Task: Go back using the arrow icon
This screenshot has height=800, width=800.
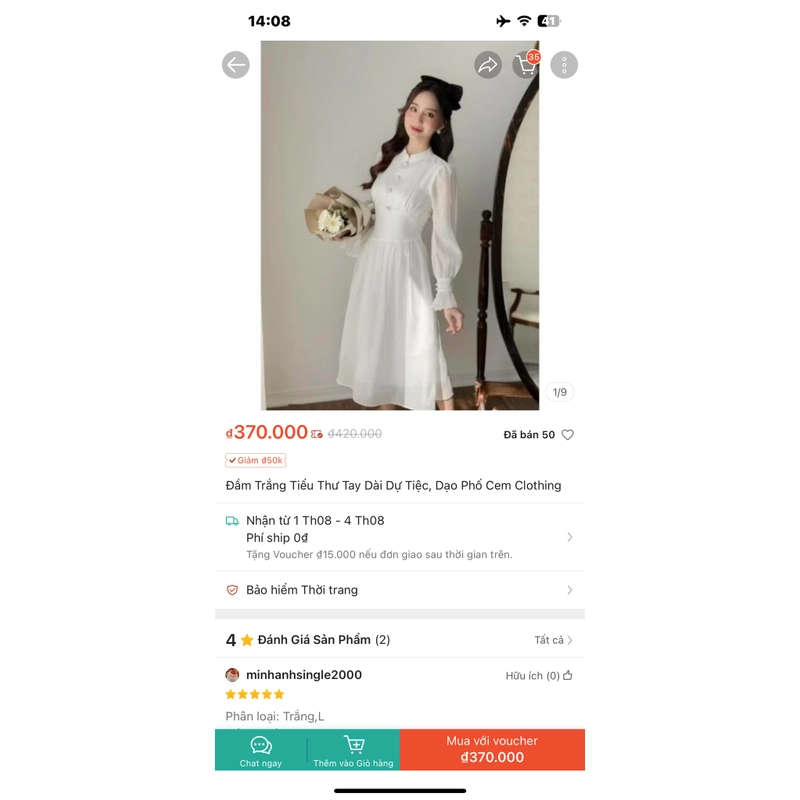Action: 235,65
